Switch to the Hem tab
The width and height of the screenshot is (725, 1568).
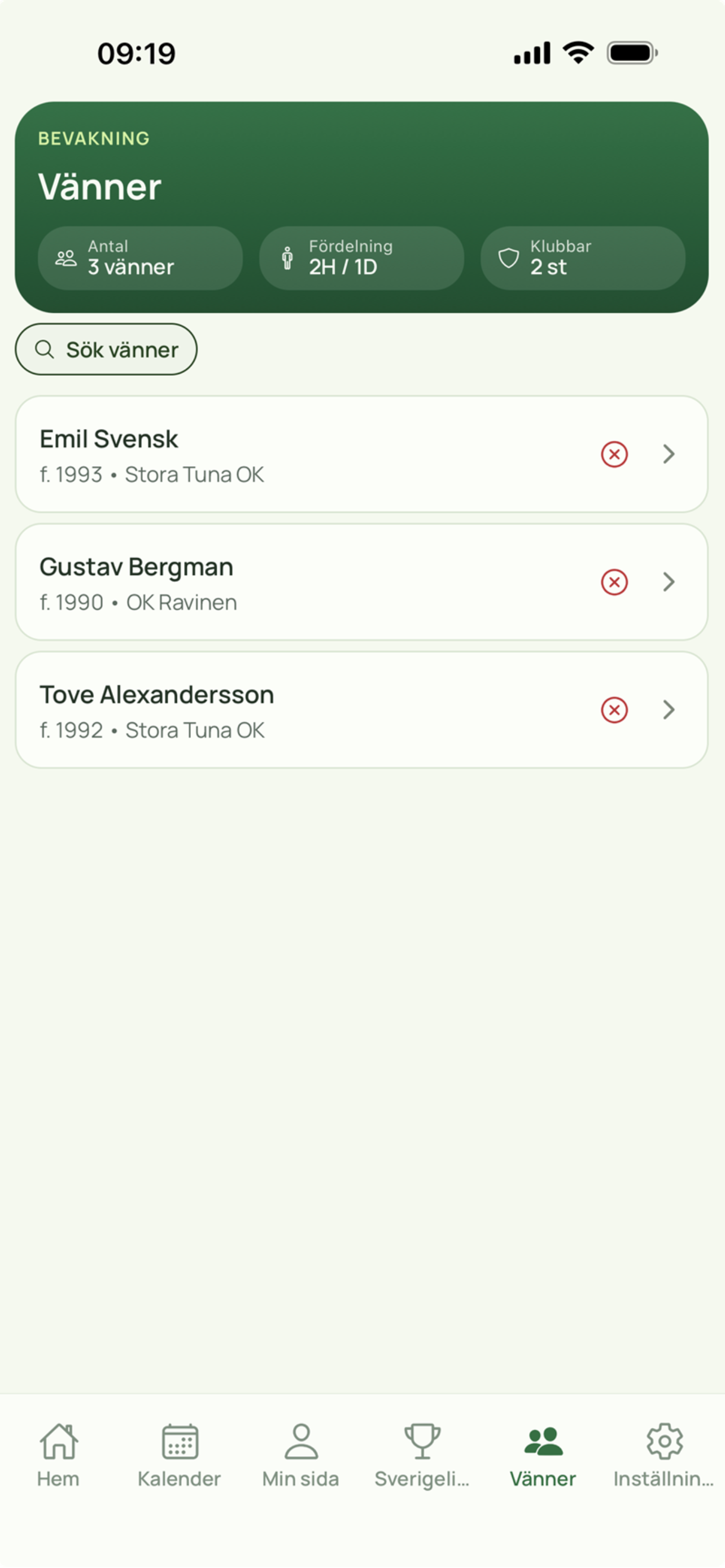(x=58, y=1455)
